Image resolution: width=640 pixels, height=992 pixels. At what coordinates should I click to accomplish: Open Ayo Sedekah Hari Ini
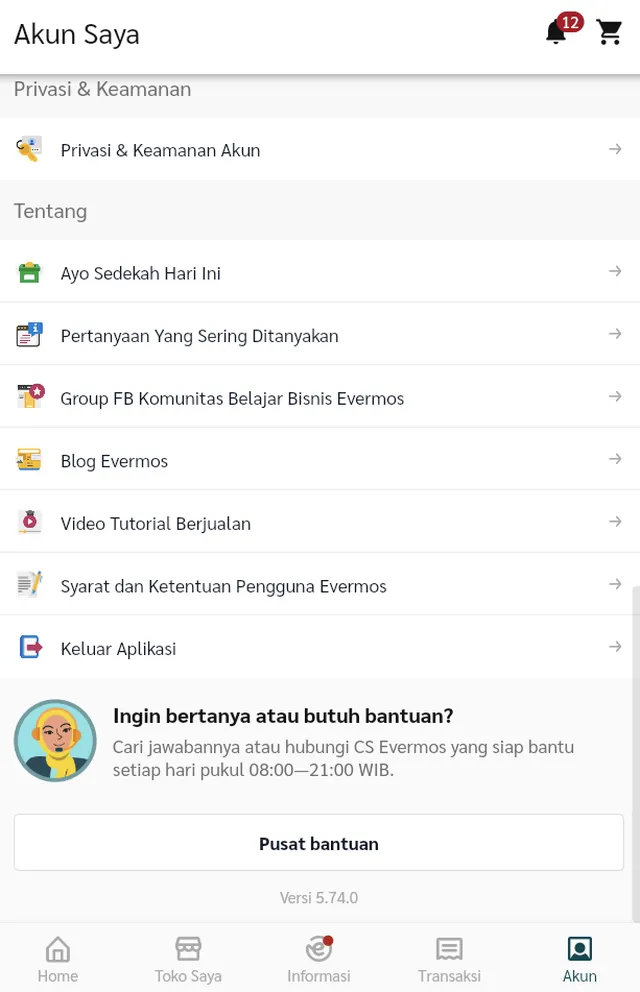click(320, 273)
